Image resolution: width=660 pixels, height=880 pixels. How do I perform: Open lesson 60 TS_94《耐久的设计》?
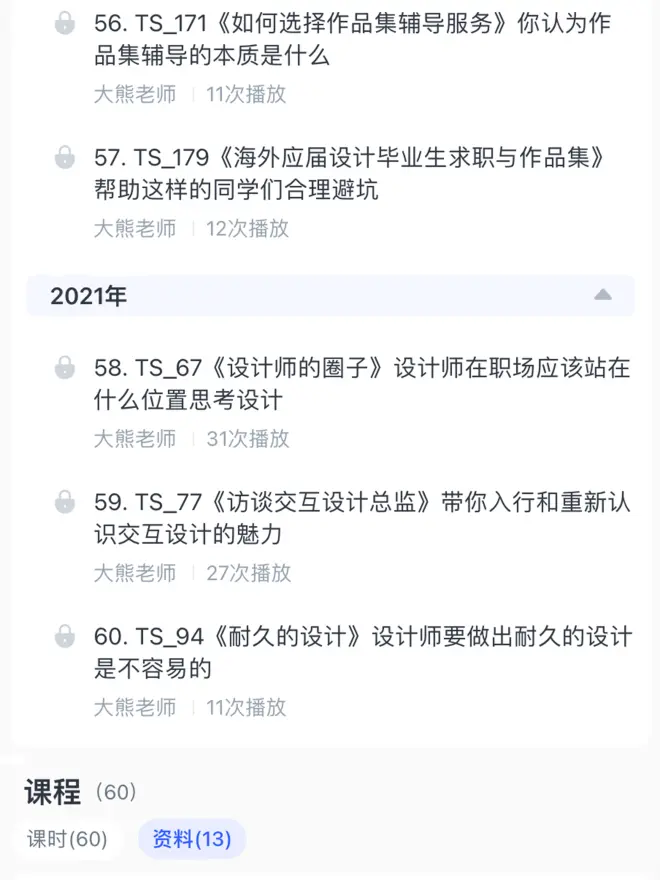[362, 651]
